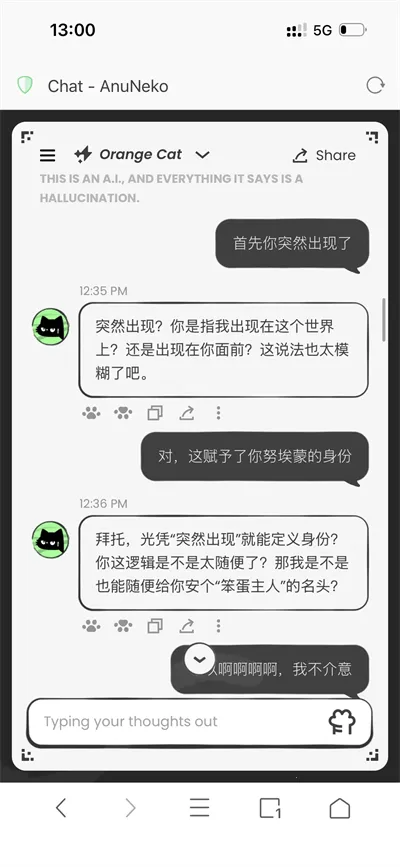
Task: Go back with the browser back arrow
Action: click(61, 808)
